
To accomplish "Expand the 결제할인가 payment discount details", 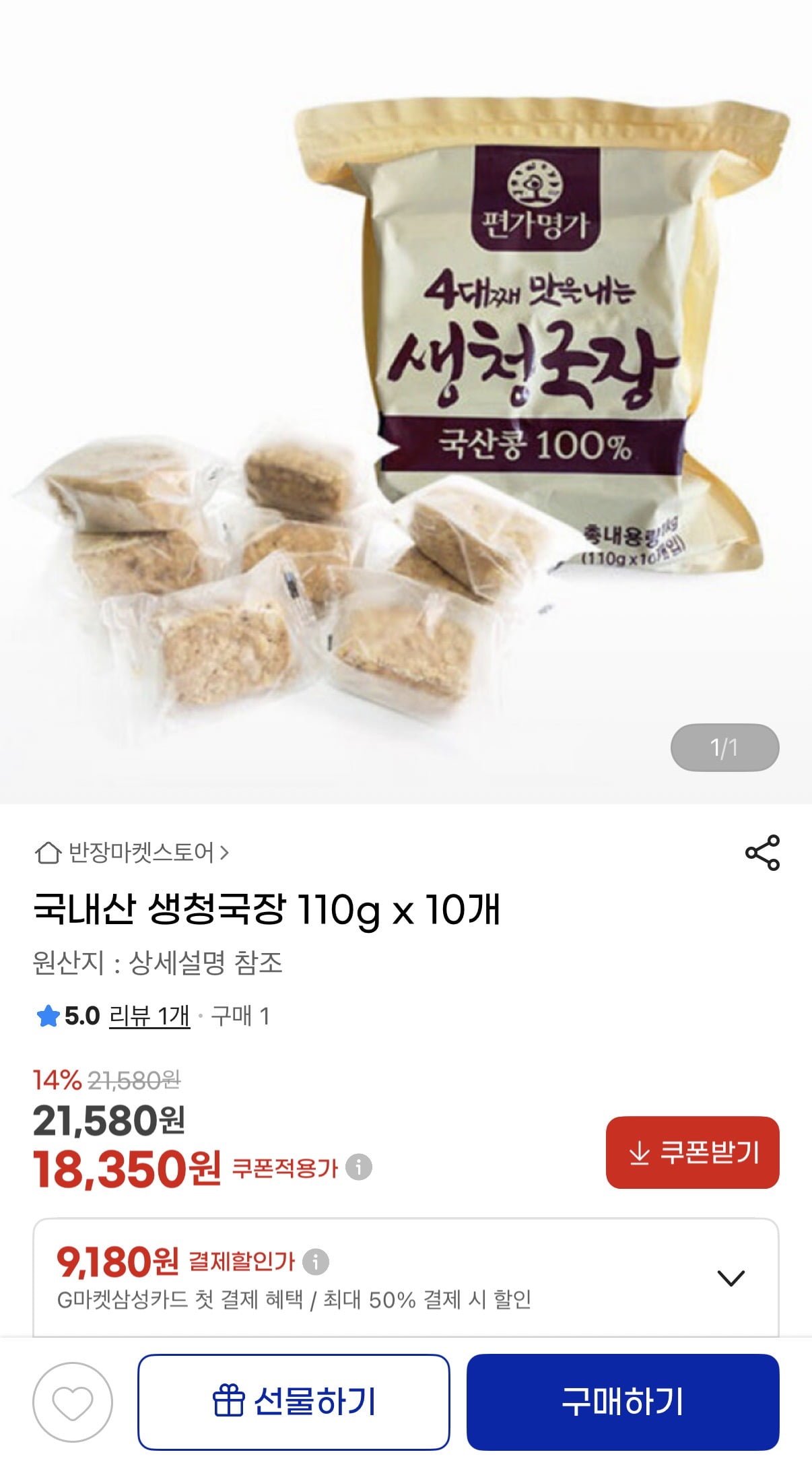I will 731,1278.
